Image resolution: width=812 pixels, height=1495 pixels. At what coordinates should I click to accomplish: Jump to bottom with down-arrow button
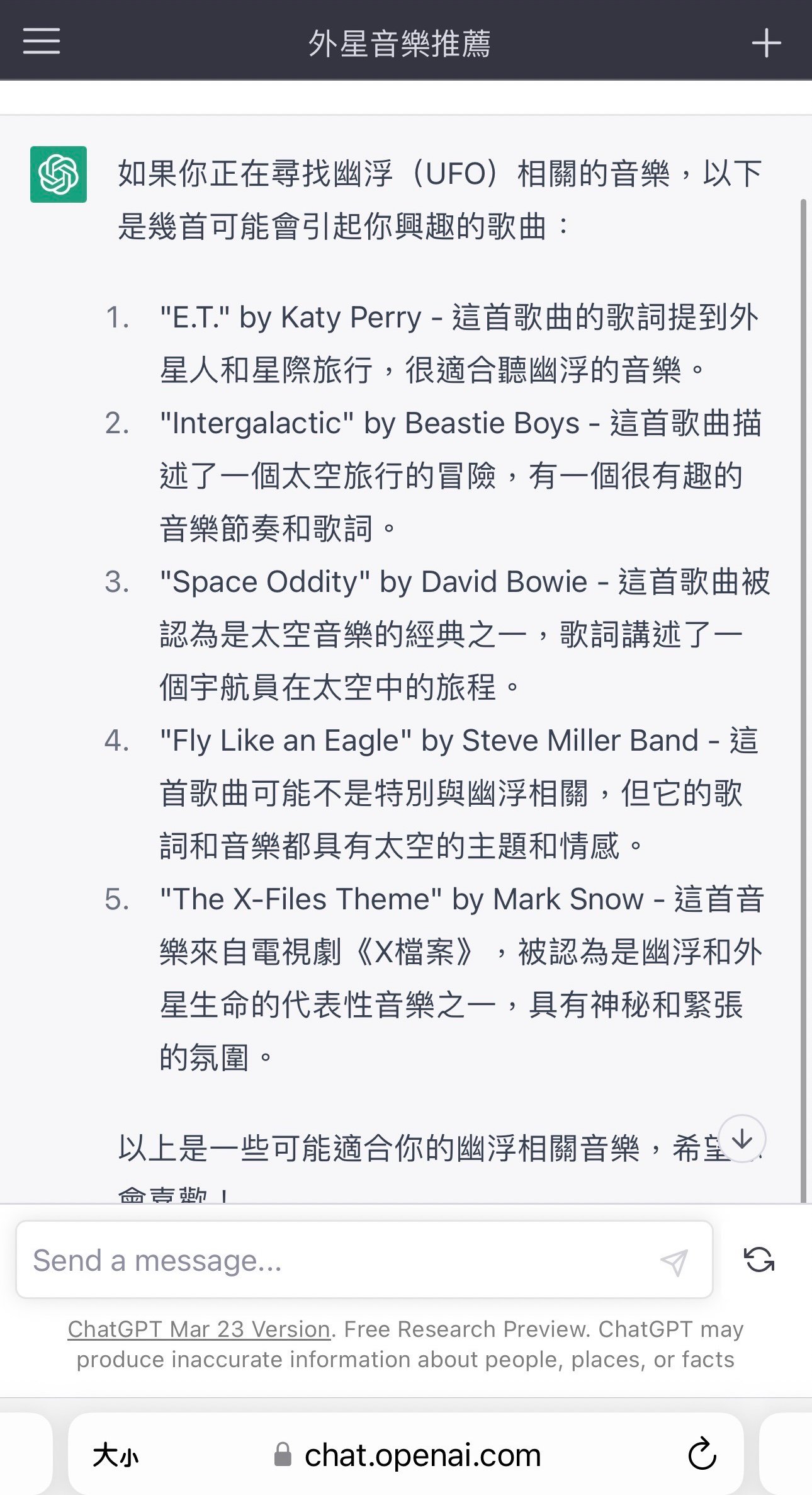[742, 1139]
